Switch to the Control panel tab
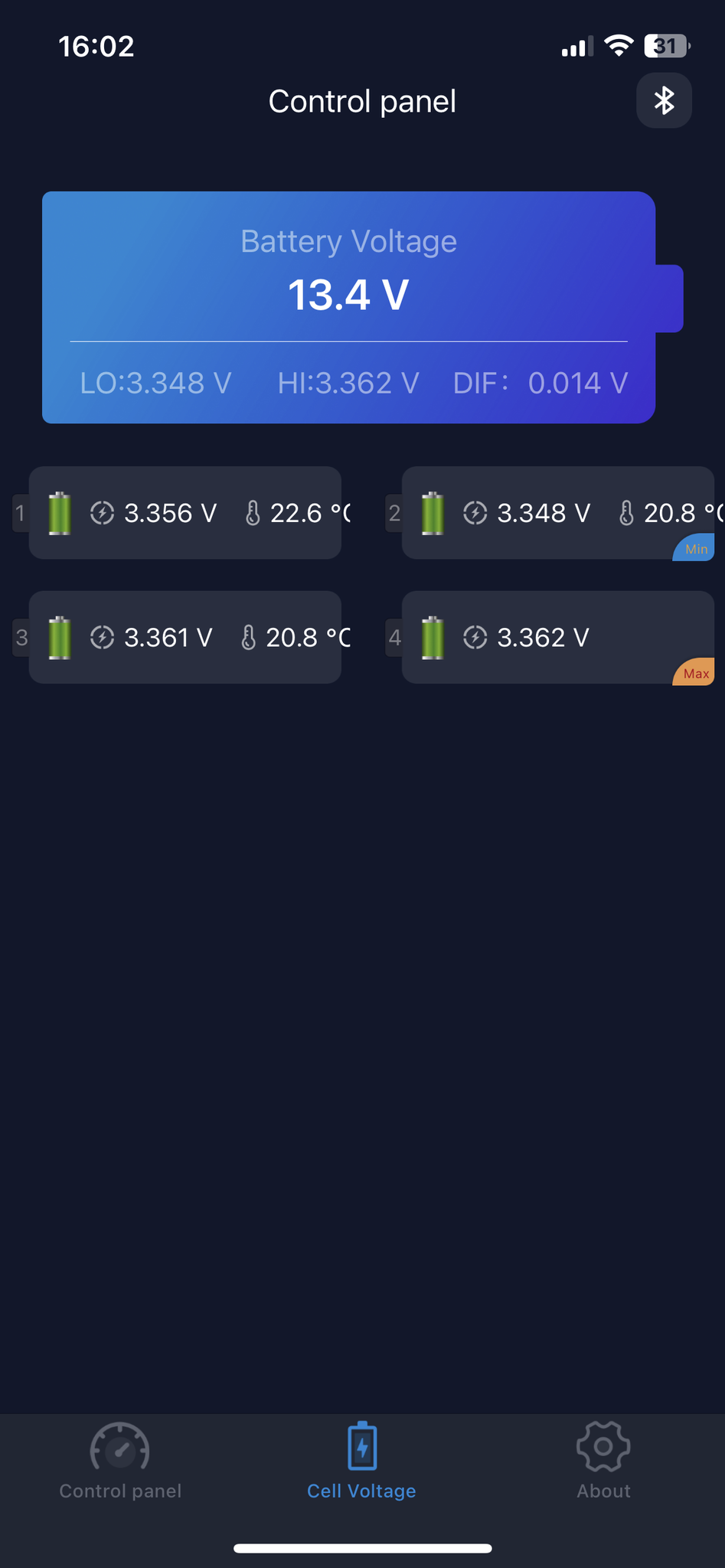The height and width of the screenshot is (1568, 725). point(120,1461)
